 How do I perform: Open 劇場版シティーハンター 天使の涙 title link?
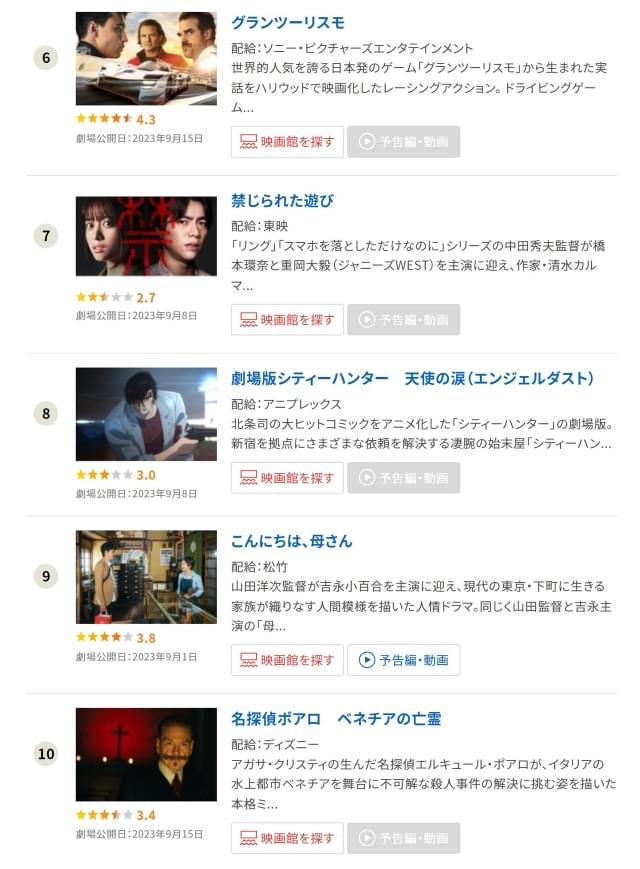(x=412, y=378)
